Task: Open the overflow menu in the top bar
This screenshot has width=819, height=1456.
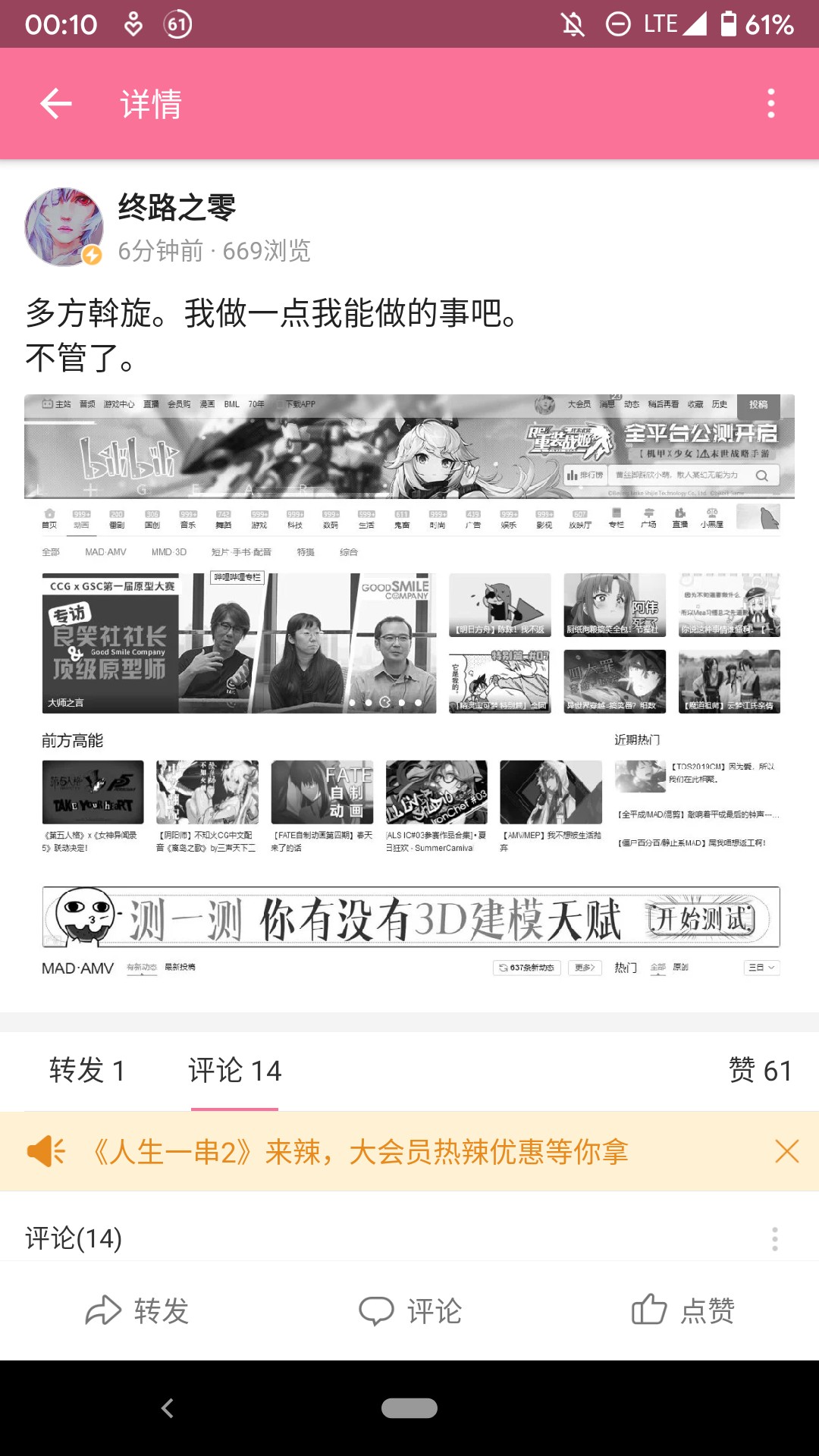Action: (770, 104)
